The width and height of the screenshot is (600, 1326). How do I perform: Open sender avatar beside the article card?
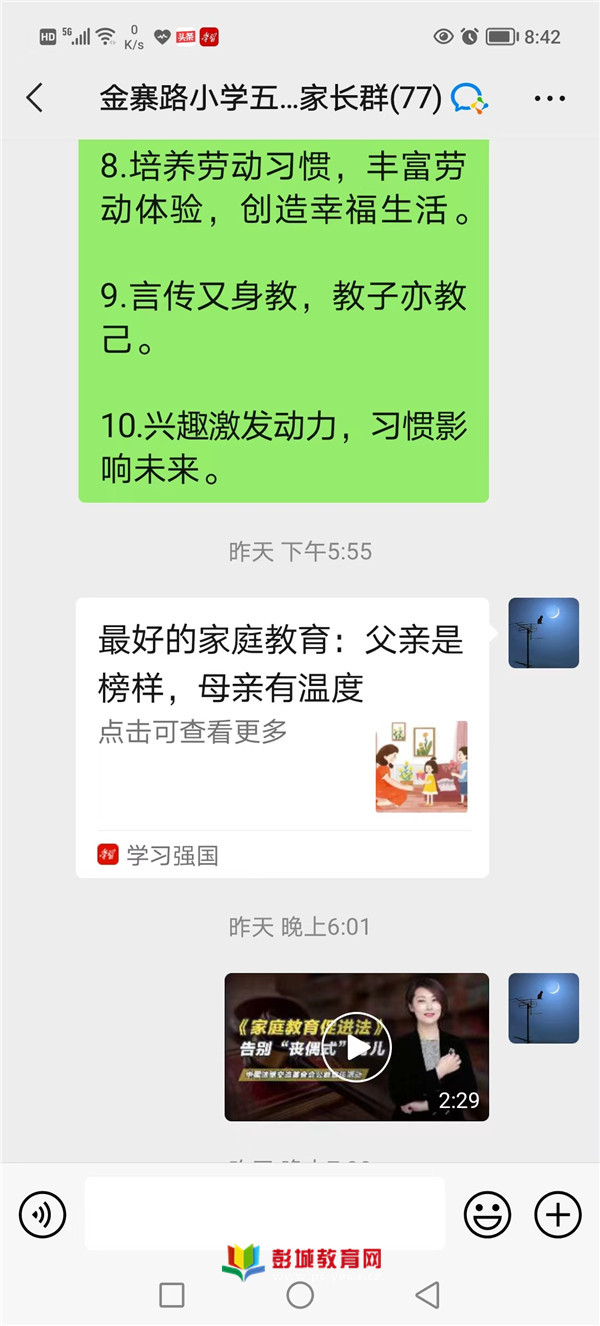tap(543, 633)
